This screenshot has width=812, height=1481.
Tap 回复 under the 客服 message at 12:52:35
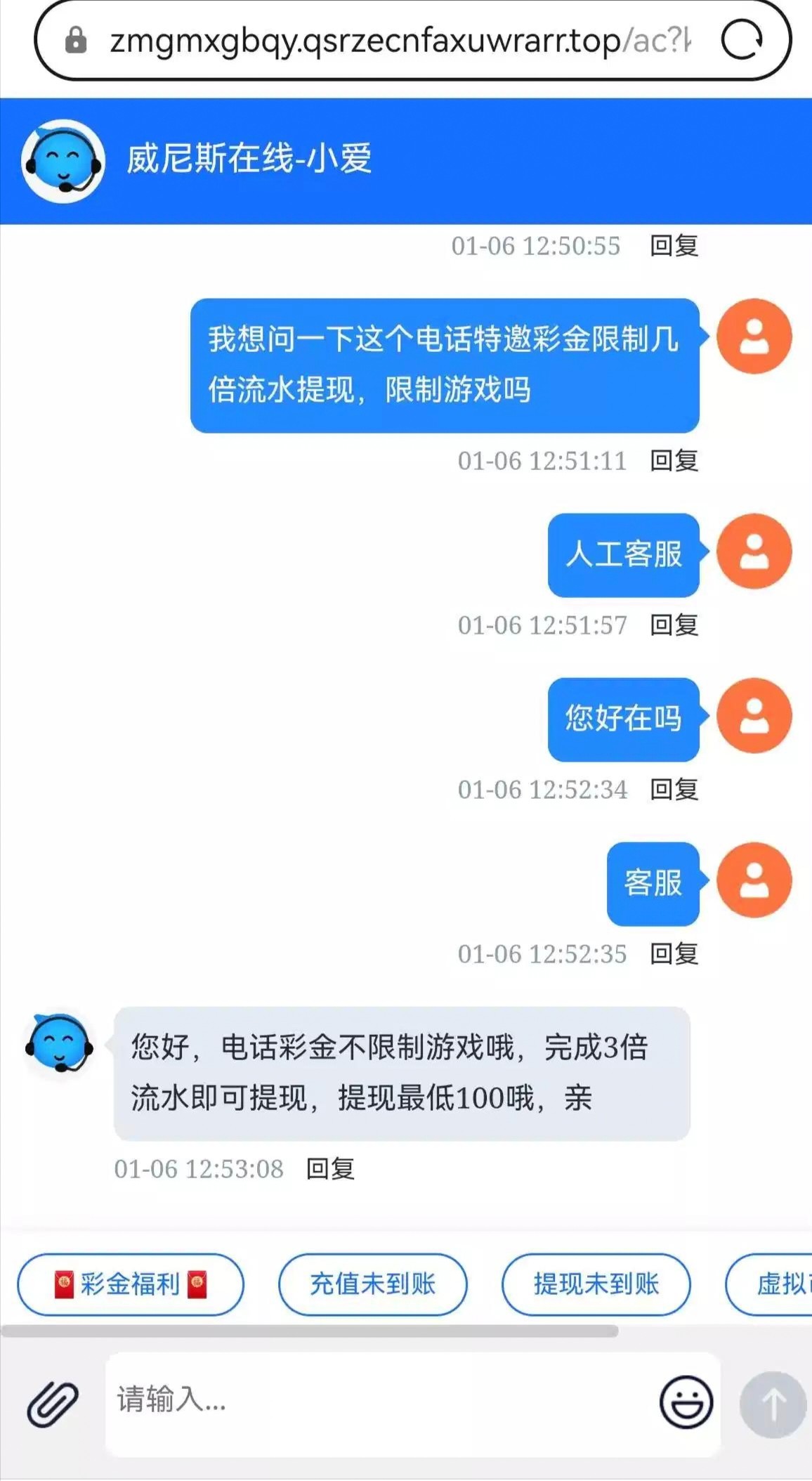pyautogui.click(x=674, y=954)
